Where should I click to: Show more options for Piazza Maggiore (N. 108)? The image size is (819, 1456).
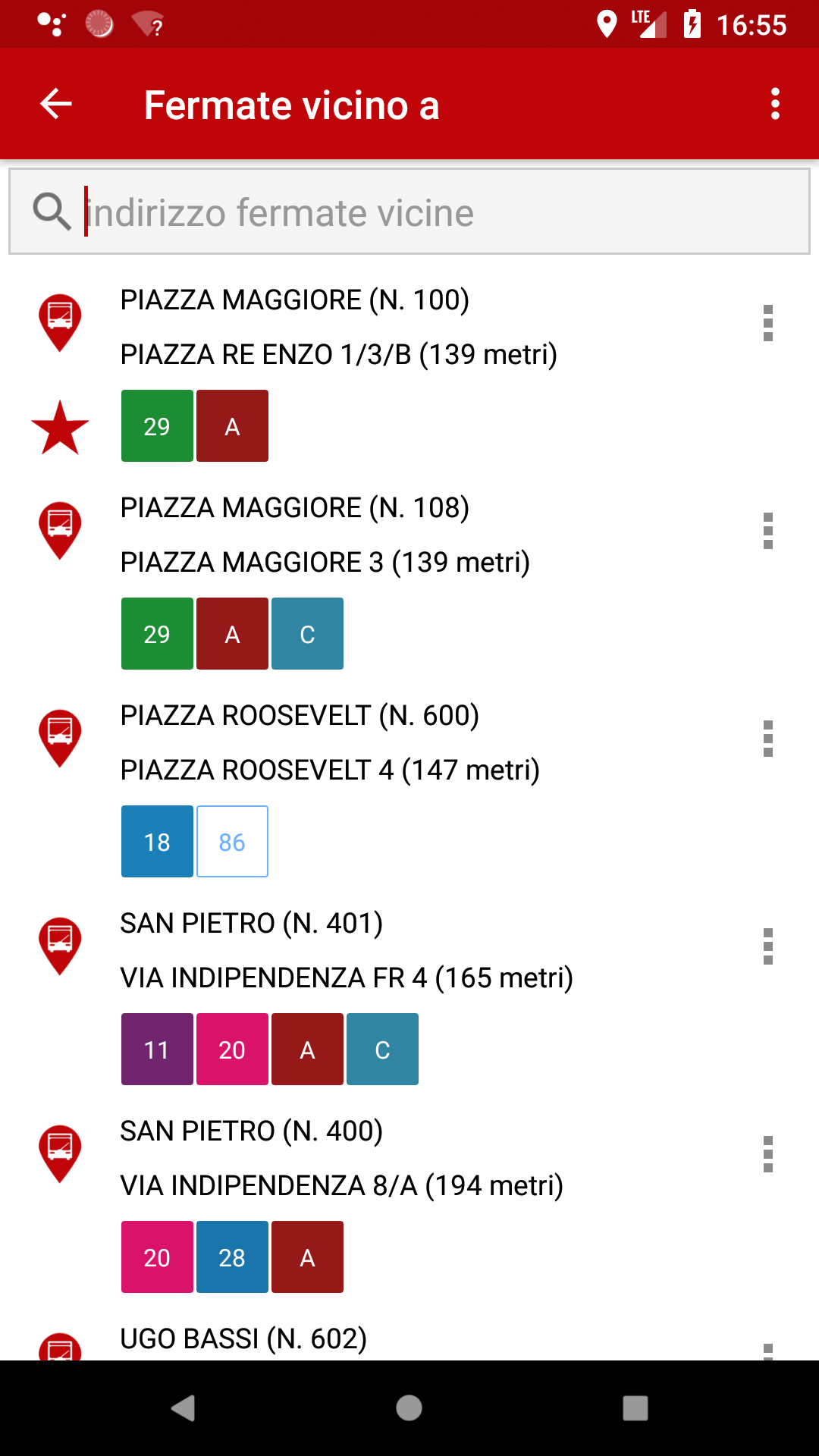pos(767,531)
